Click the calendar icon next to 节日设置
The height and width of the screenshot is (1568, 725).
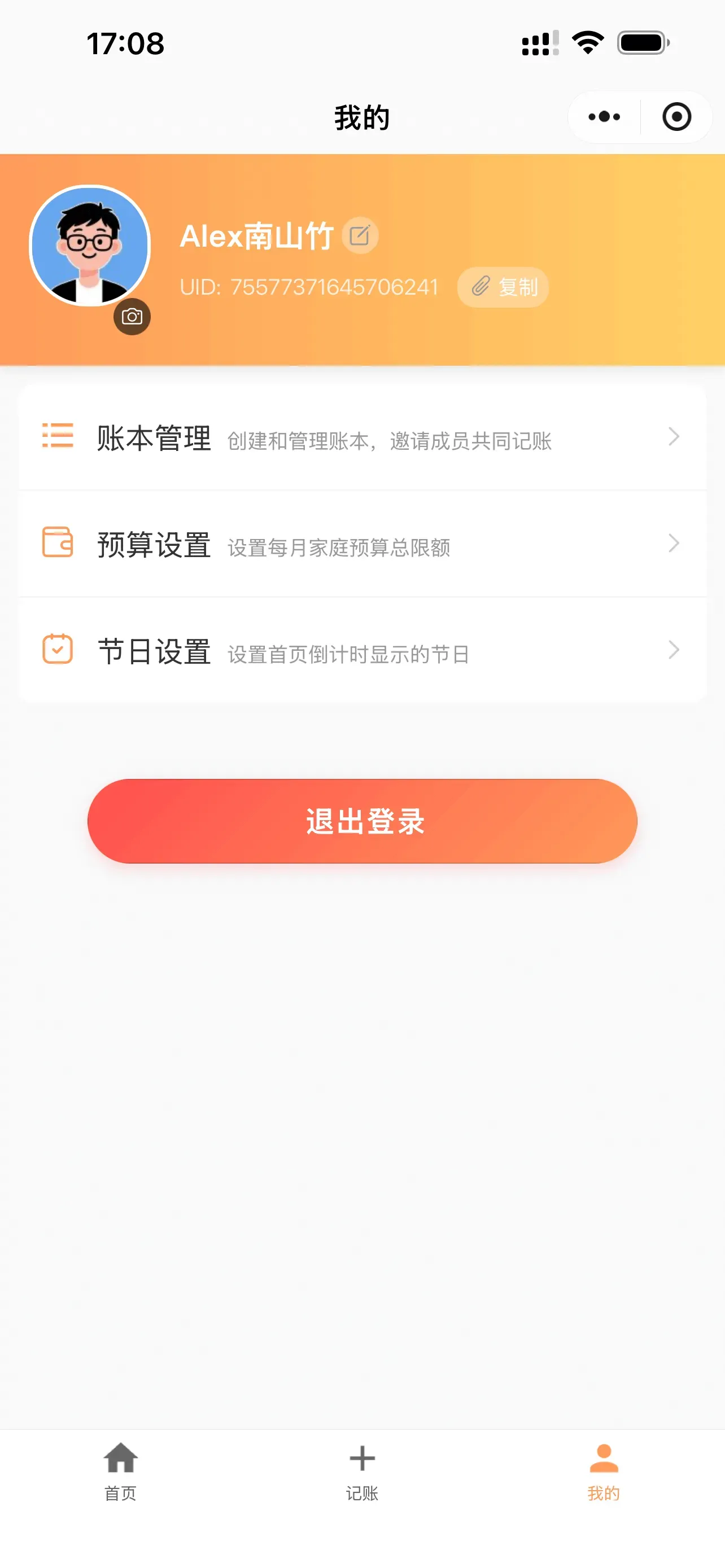56,650
